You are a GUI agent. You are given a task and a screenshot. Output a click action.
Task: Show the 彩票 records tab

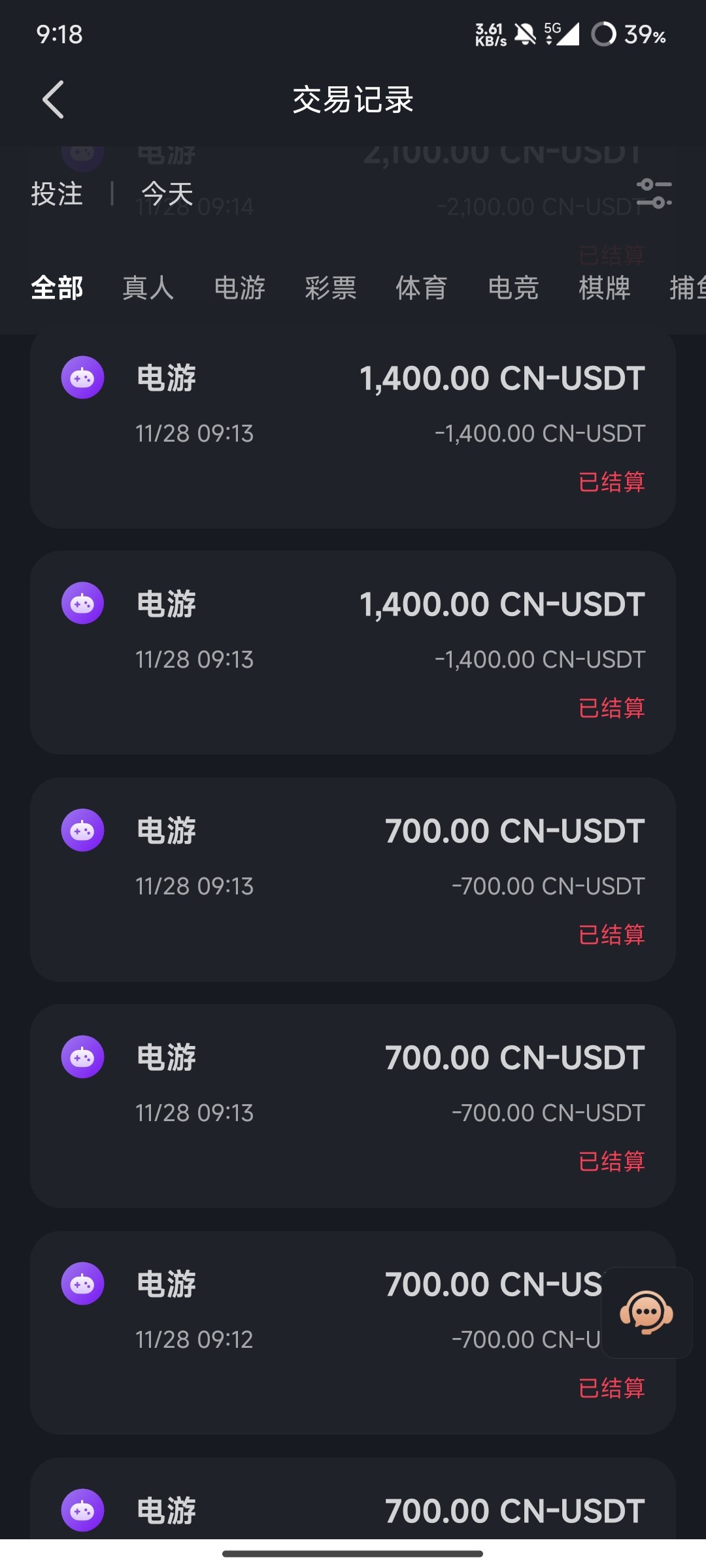[x=331, y=288]
